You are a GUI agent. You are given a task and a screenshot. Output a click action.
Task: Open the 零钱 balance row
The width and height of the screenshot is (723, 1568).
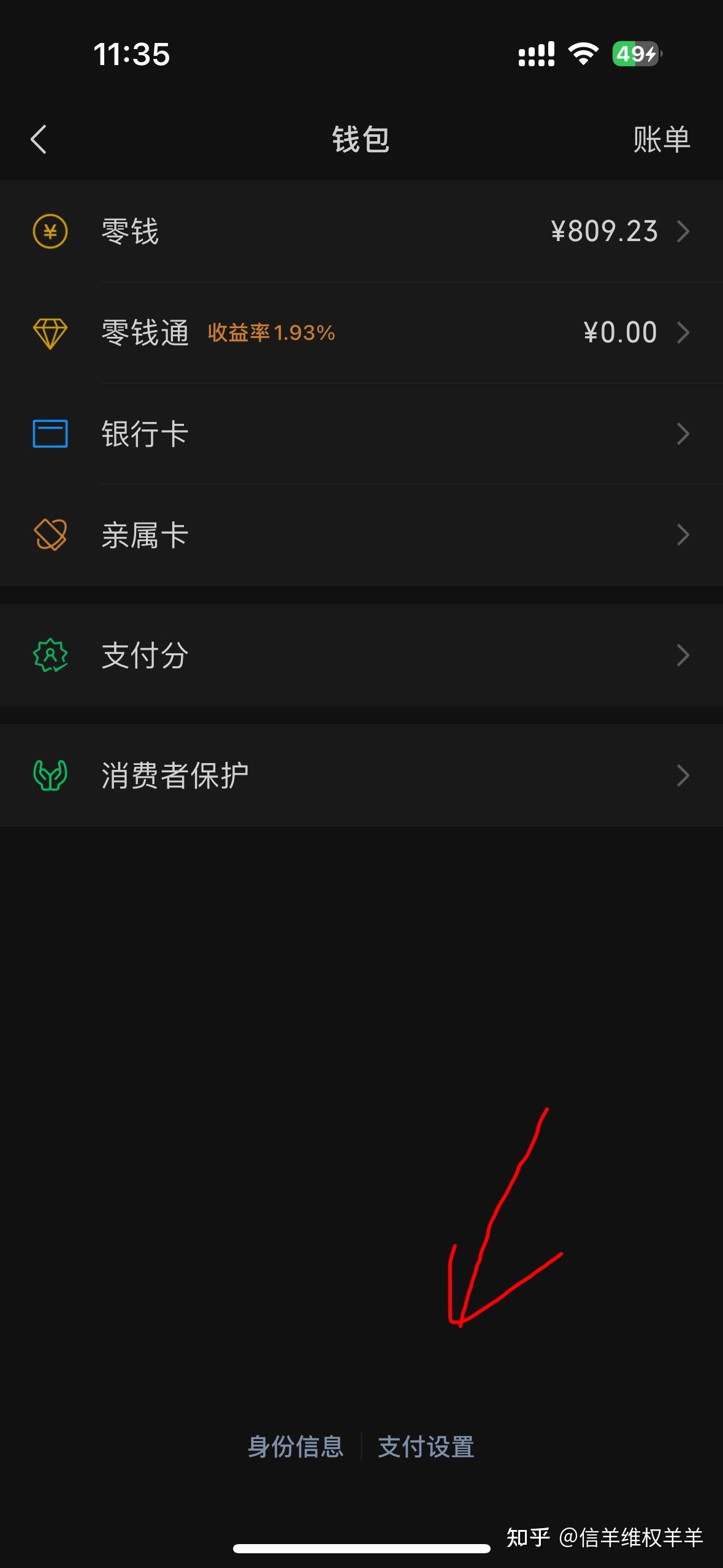point(361,231)
